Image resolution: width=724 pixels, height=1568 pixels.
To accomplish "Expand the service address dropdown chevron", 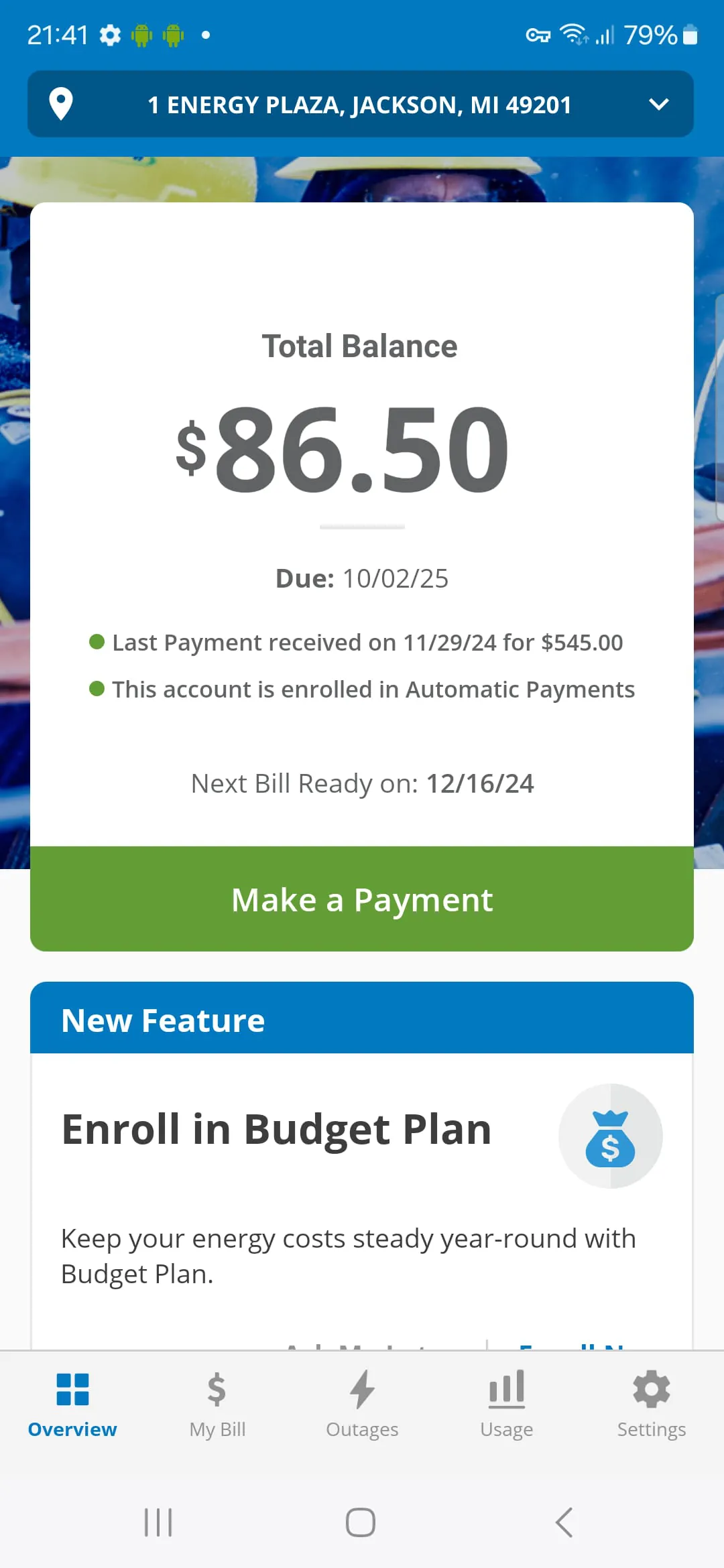I will 659,105.
